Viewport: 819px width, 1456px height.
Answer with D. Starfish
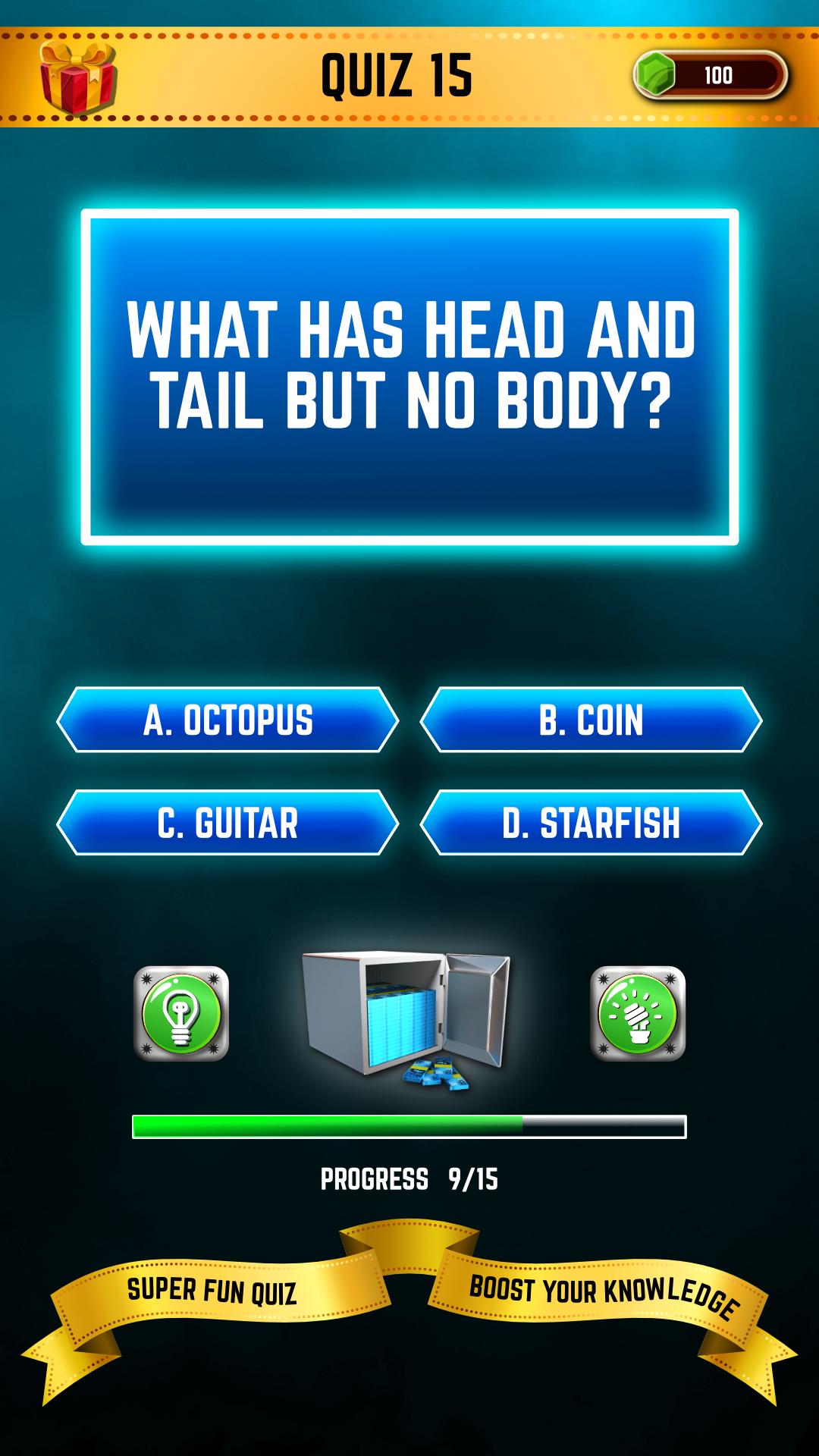[x=591, y=823]
